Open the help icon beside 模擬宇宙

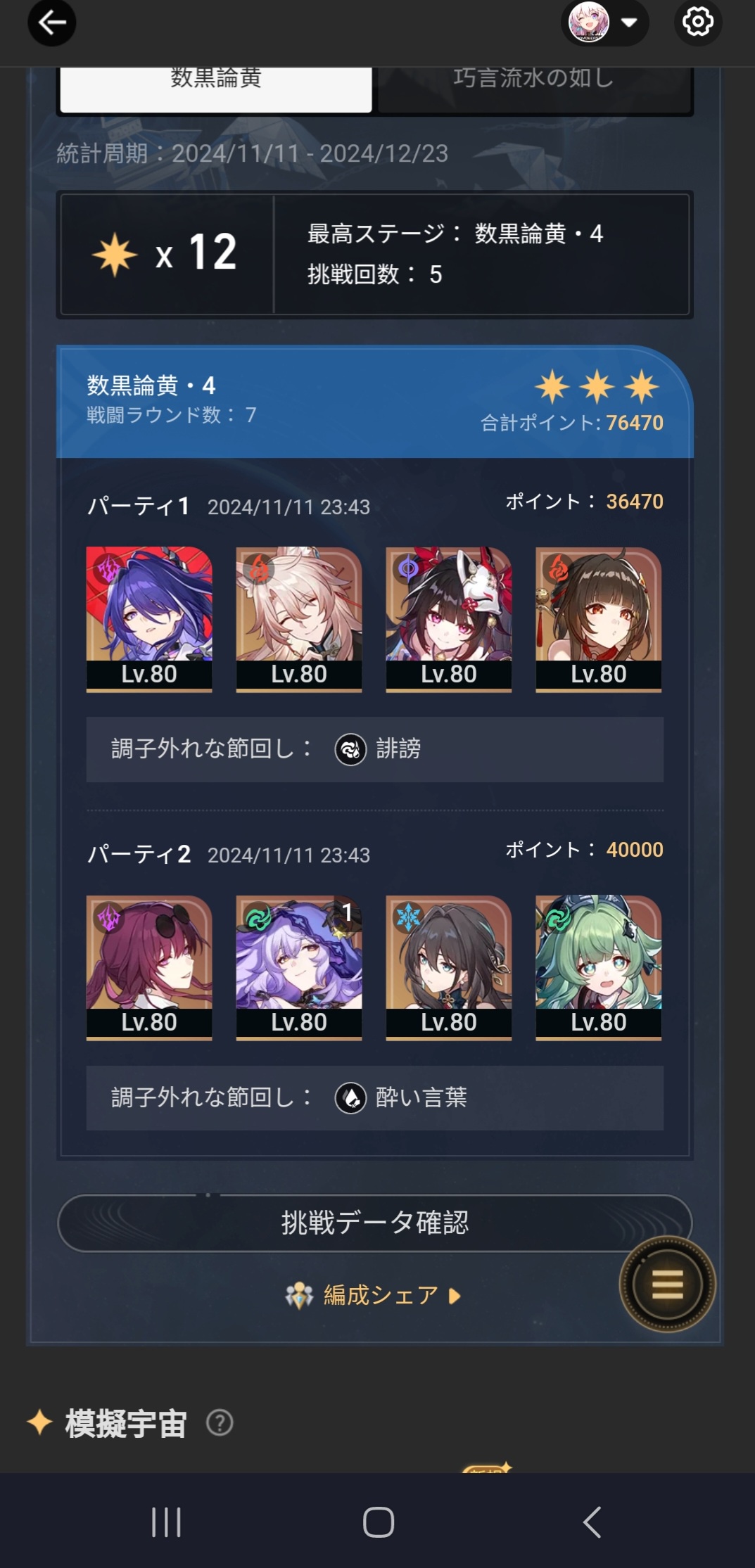[220, 1423]
